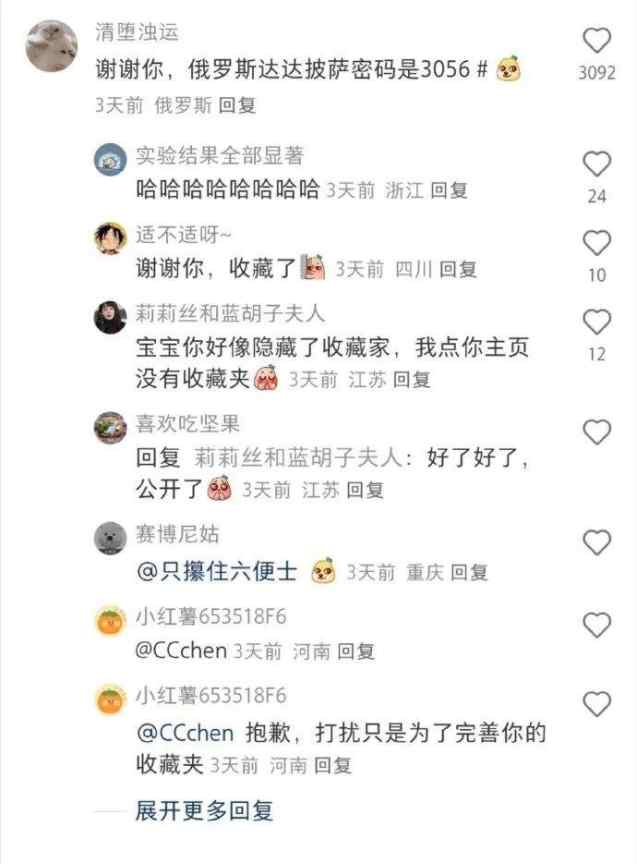Like 莉莉丝和蓝胡子夫人's reply
This screenshot has width=637, height=864.
(596, 322)
